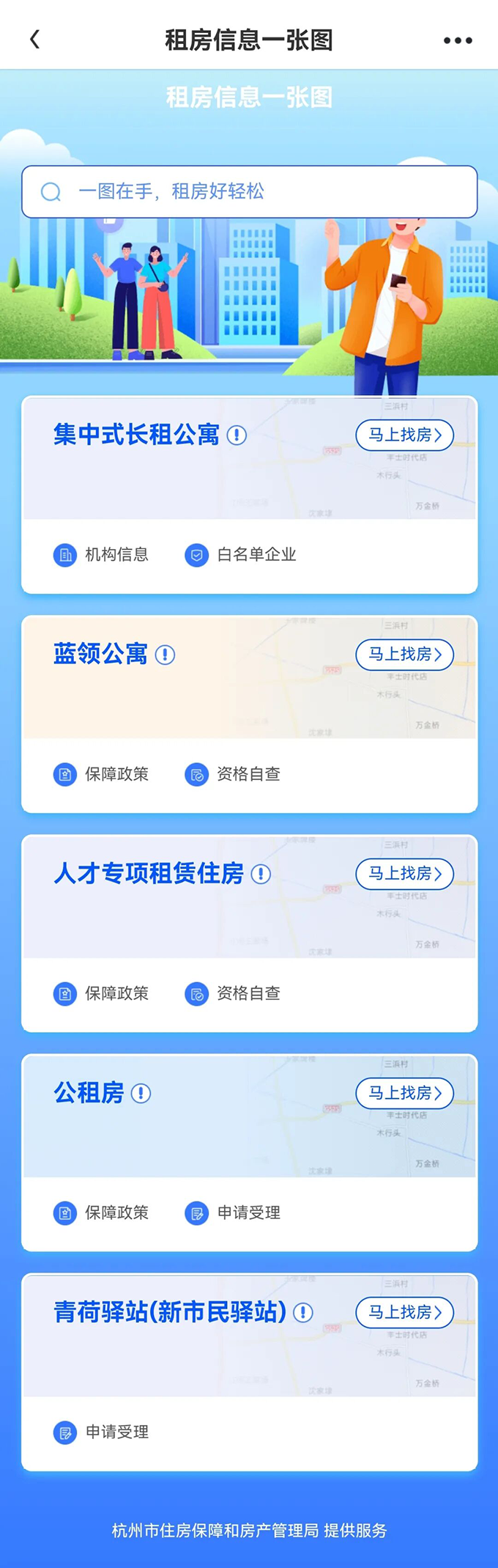Tap 马上找房 on 青荷驿站(新市民驿站) card

404,1312
